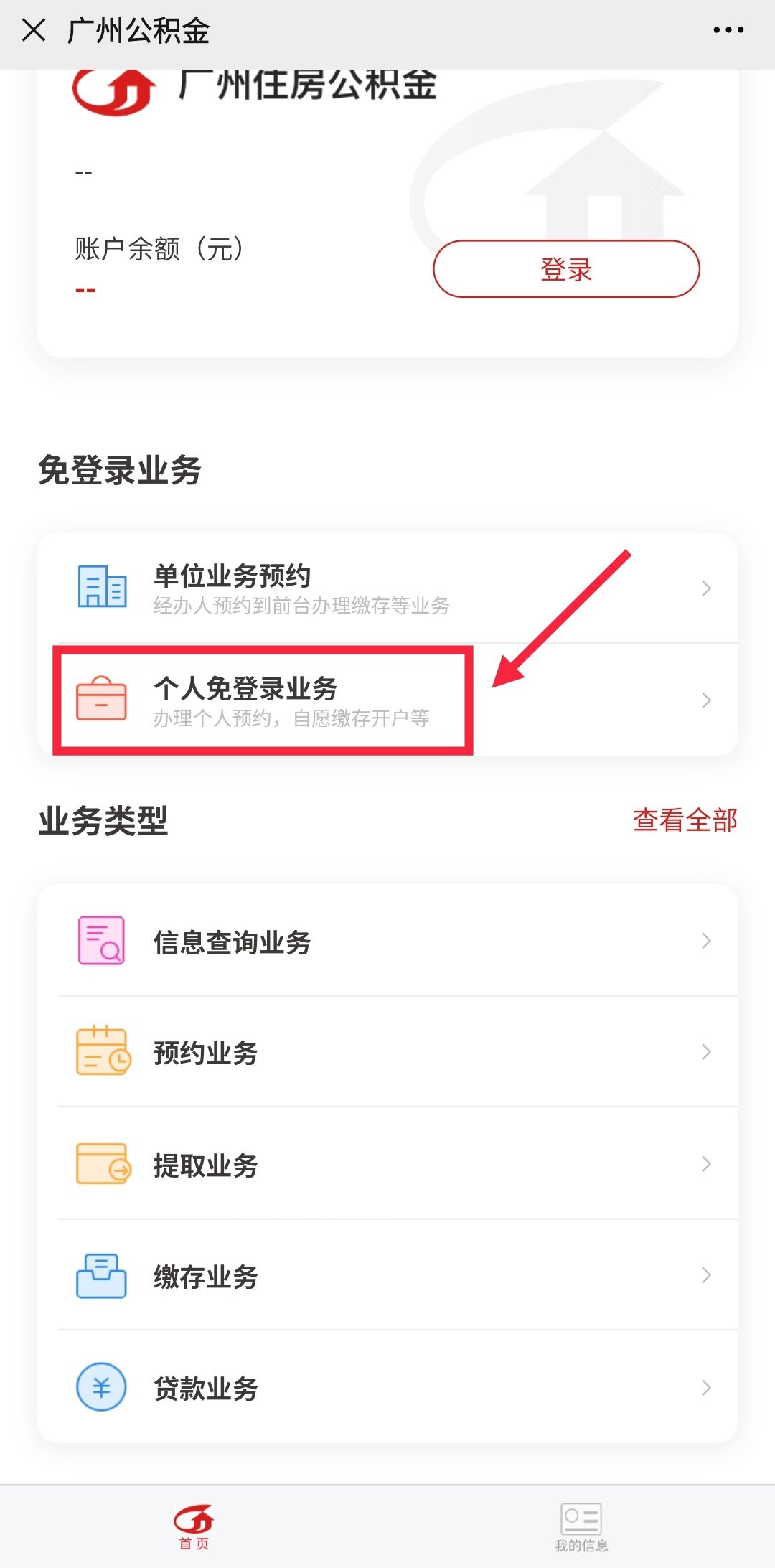
Task: Select 预约业务
Action: click(x=387, y=1053)
